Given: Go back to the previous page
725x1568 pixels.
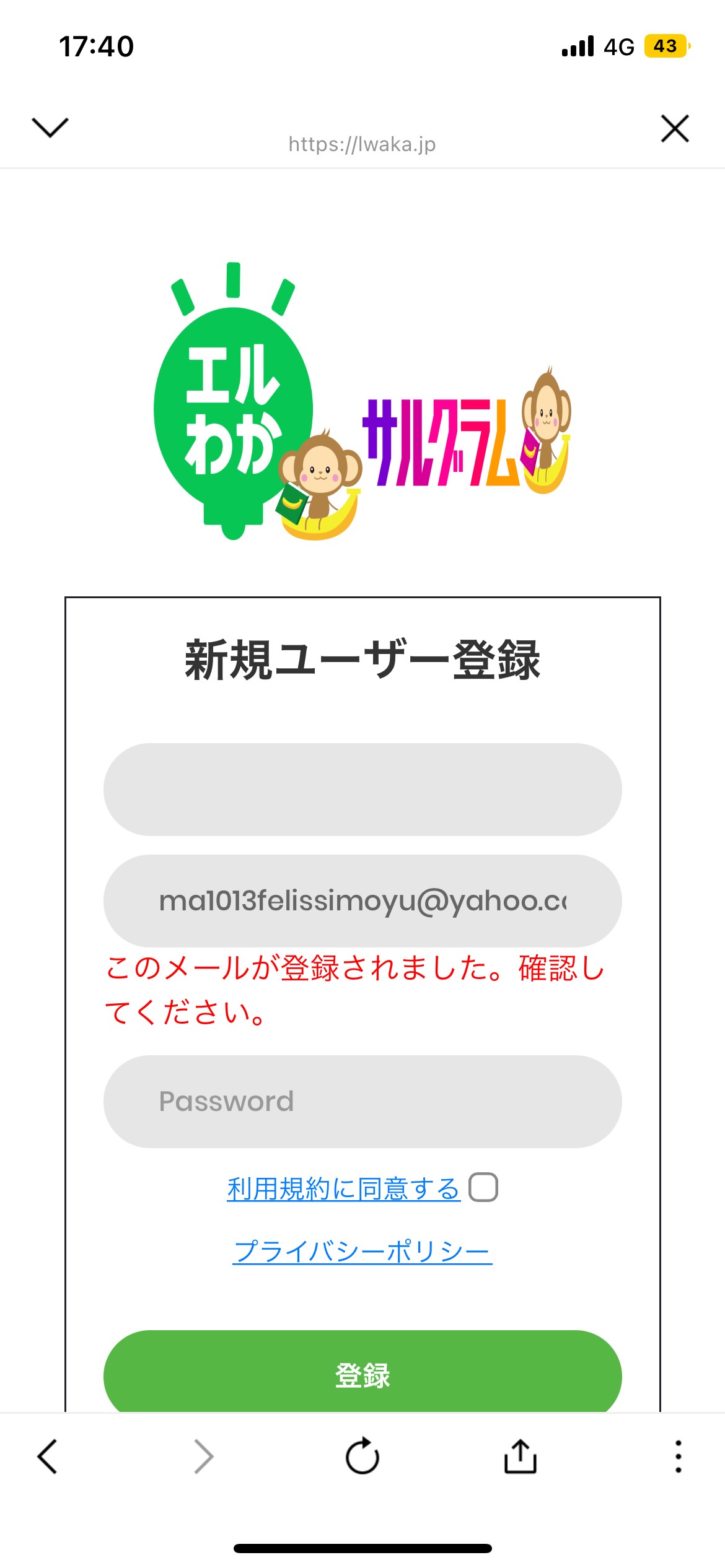Looking at the screenshot, I should 47,1456.
